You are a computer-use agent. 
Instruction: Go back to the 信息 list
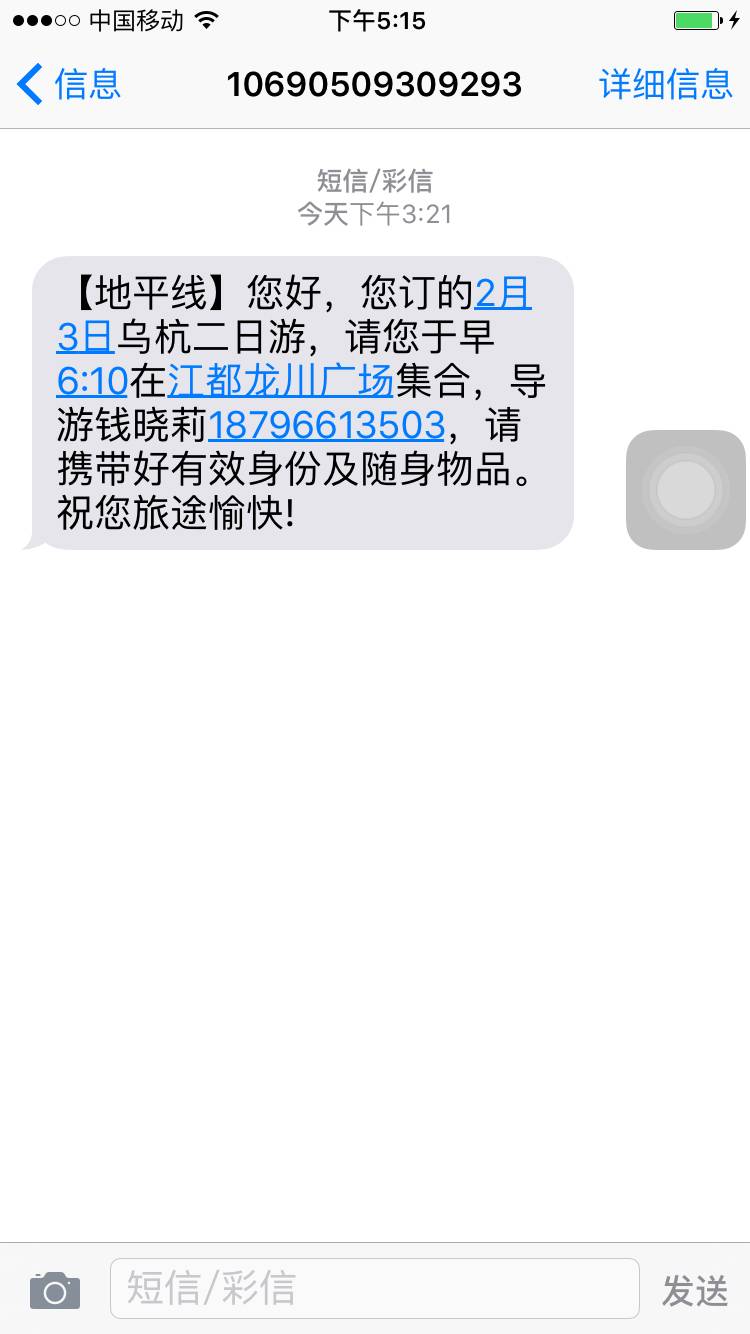click(68, 84)
